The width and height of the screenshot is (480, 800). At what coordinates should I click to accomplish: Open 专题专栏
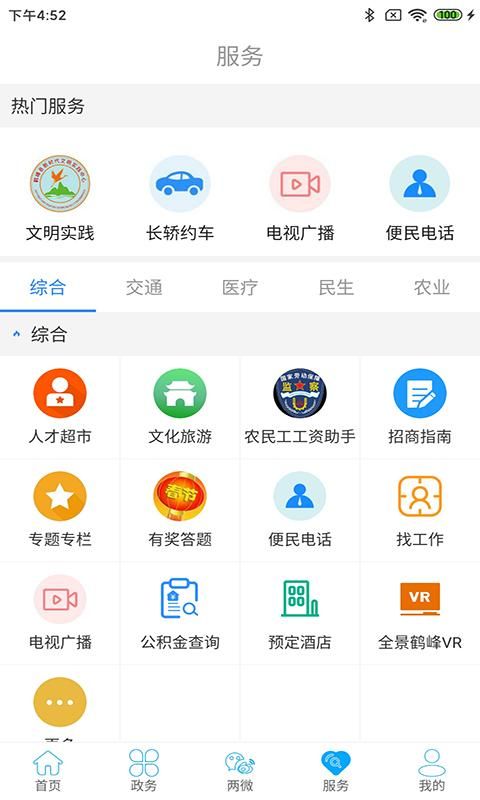60,510
